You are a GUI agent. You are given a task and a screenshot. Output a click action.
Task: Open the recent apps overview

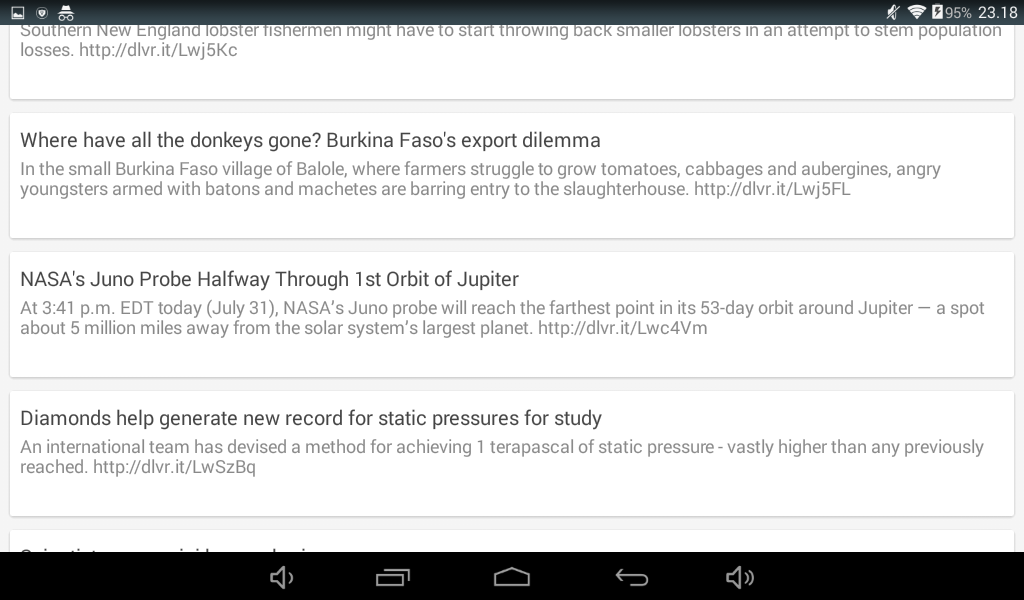[x=392, y=577]
